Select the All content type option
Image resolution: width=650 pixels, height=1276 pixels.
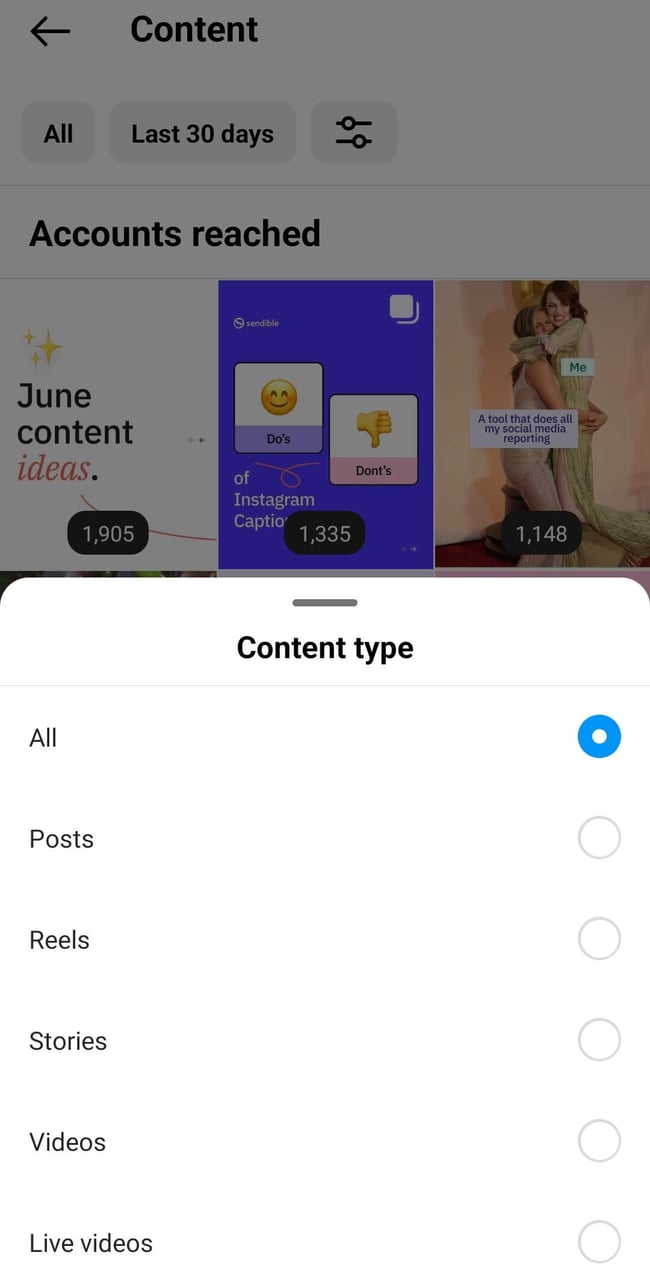pos(598,737)
